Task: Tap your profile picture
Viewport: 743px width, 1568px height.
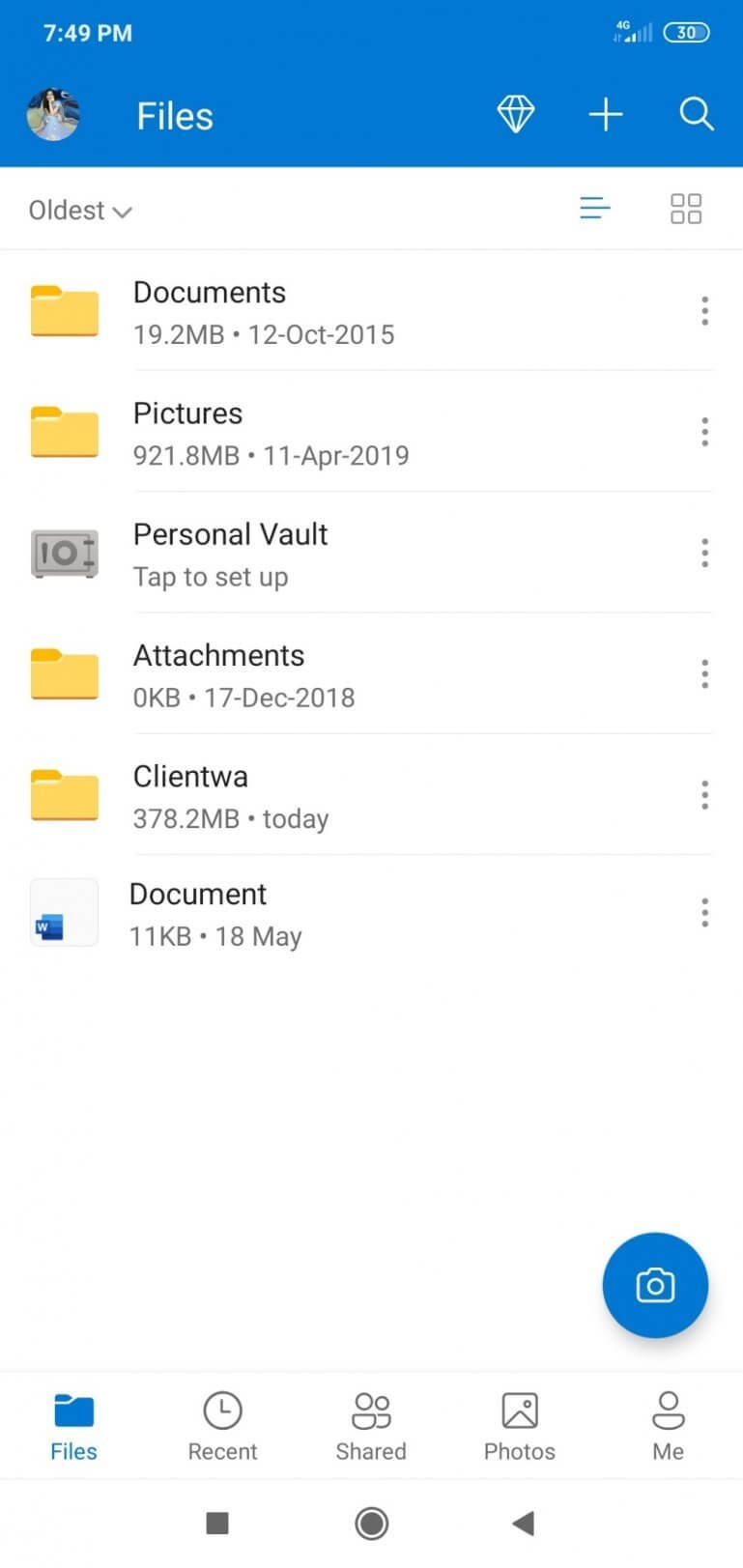Action: (x=53, y=113)
